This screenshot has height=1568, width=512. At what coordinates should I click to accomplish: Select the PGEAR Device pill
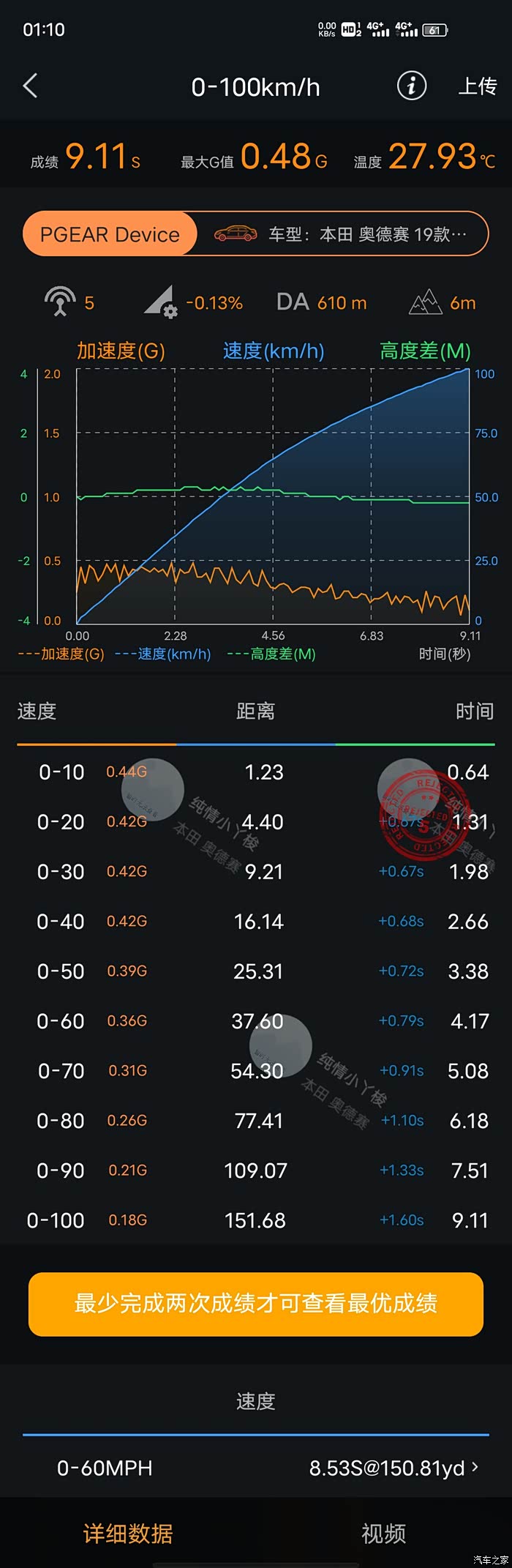110,234
